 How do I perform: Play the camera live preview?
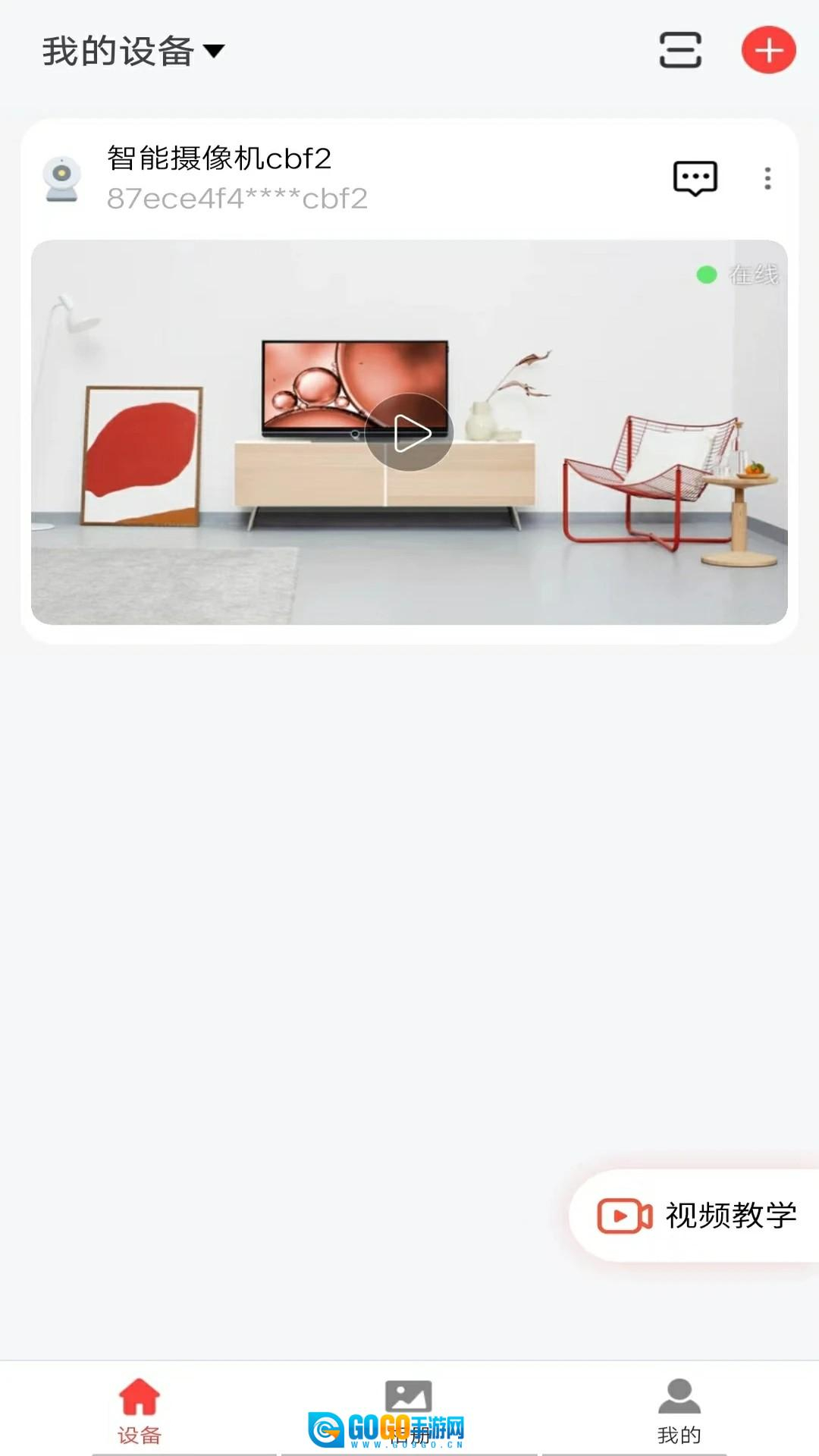coord(409,433)
